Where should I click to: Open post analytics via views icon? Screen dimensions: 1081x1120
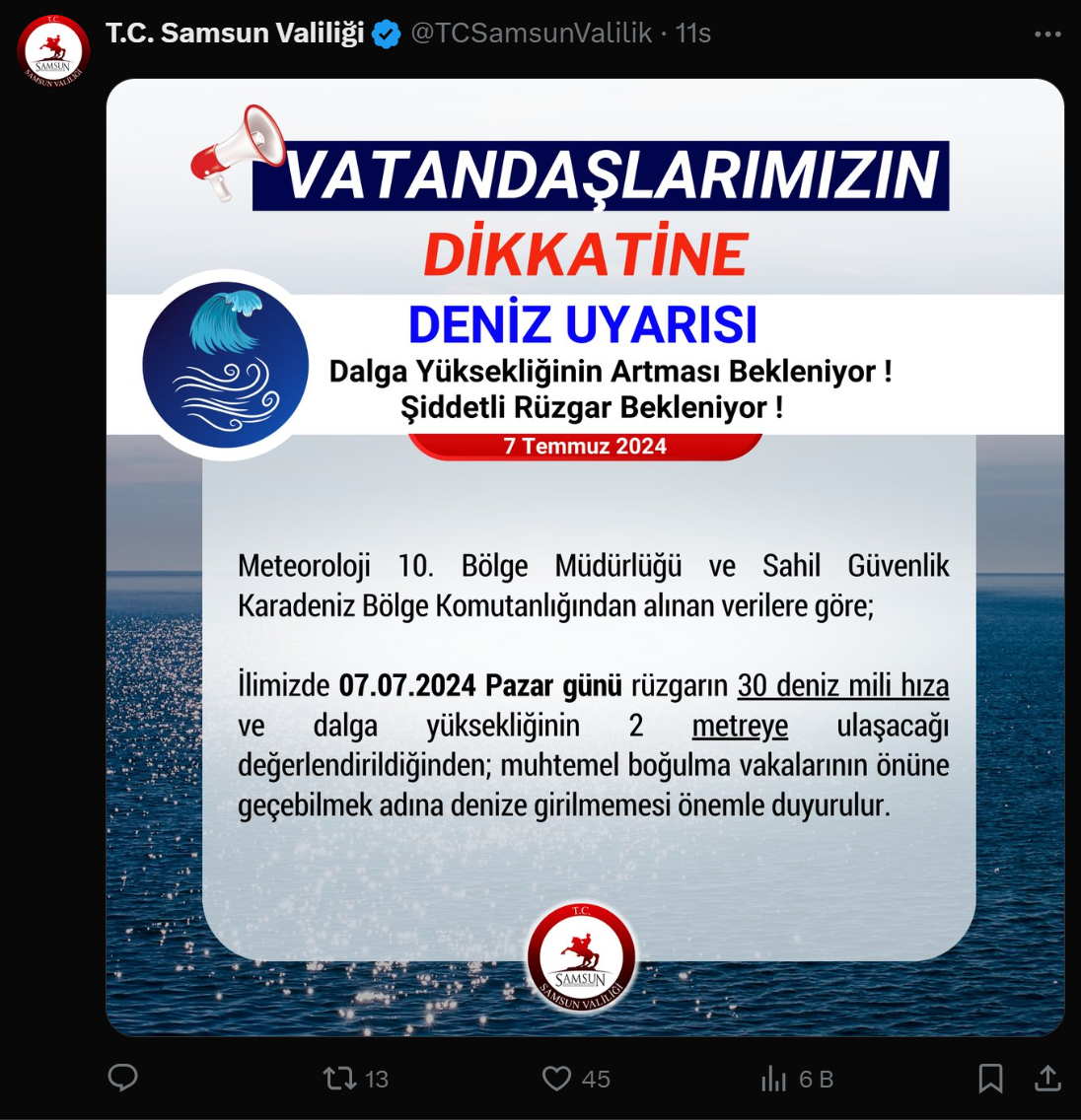tap(772, 1079)
